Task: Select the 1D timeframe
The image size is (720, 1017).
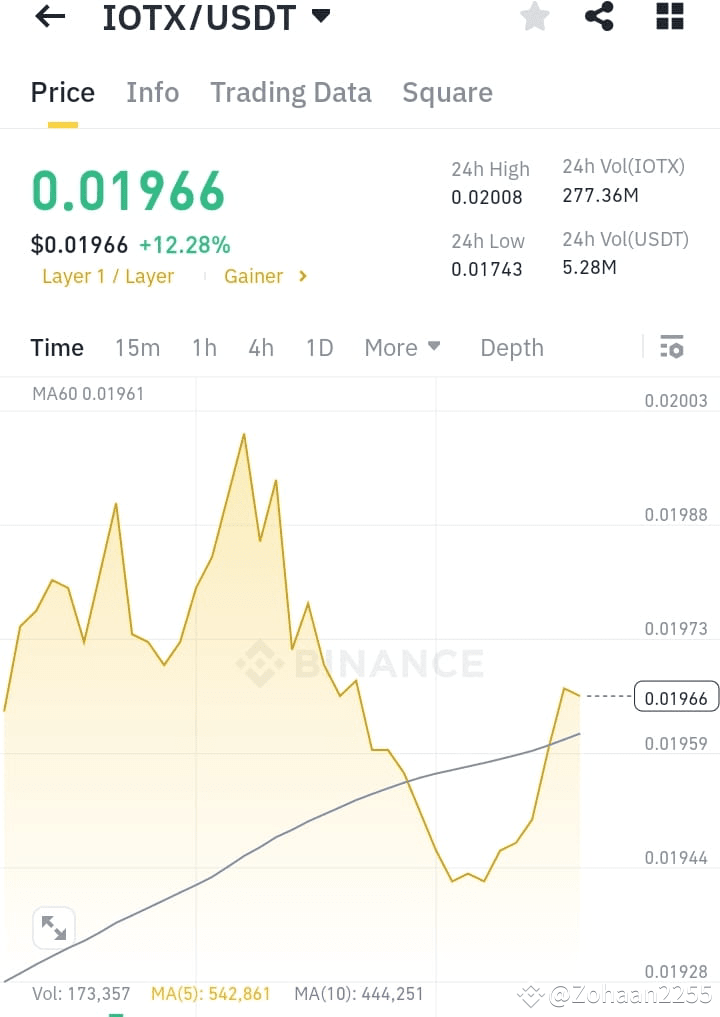Action: [319, 347]
